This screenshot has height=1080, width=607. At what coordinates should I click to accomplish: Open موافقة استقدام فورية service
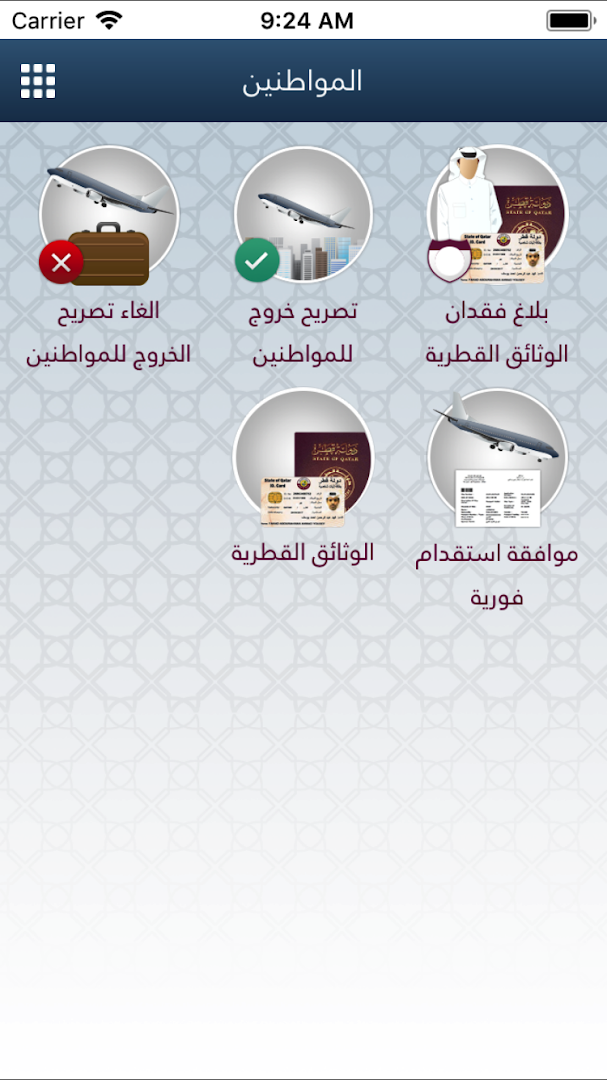coord(497,458)
